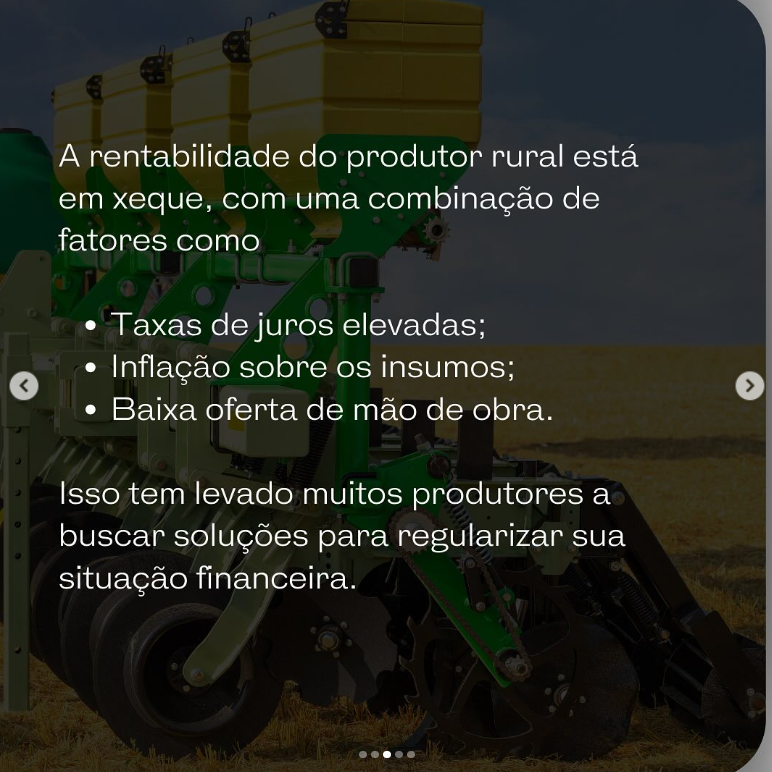Tap the carousel page indicator dots

click(x=386, y=755)
